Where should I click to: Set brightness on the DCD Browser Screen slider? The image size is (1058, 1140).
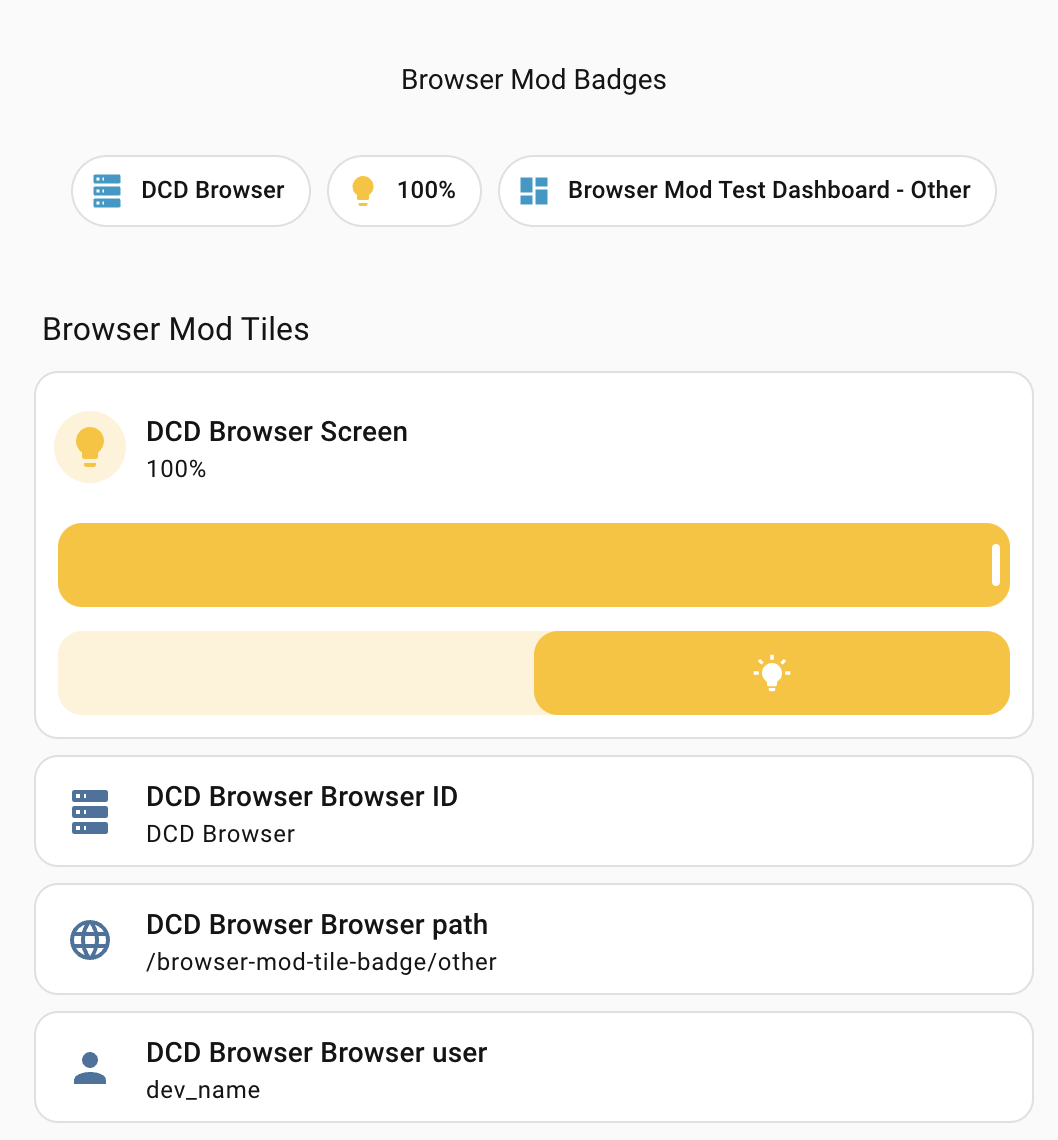534,565
